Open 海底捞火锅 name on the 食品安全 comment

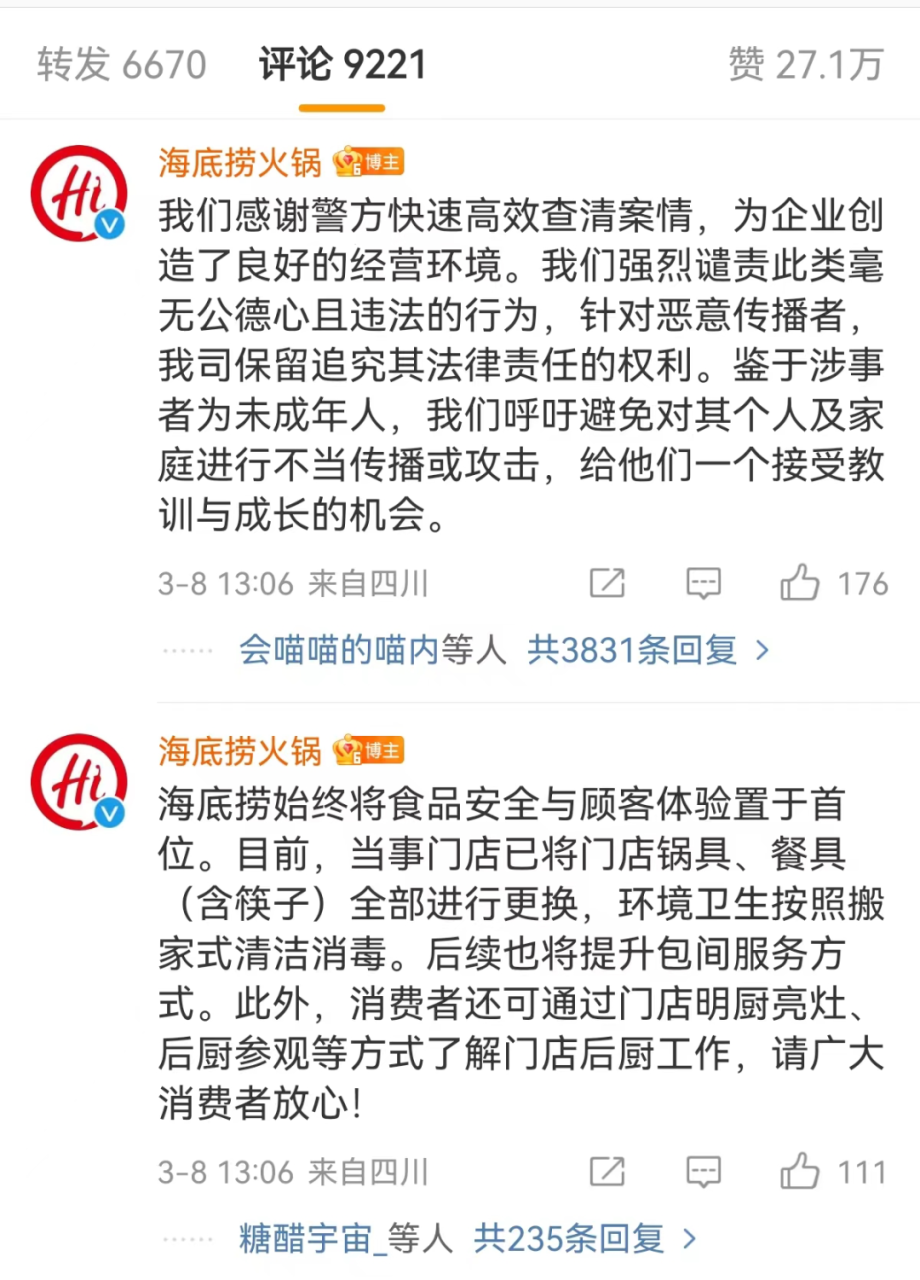[239, 750]
